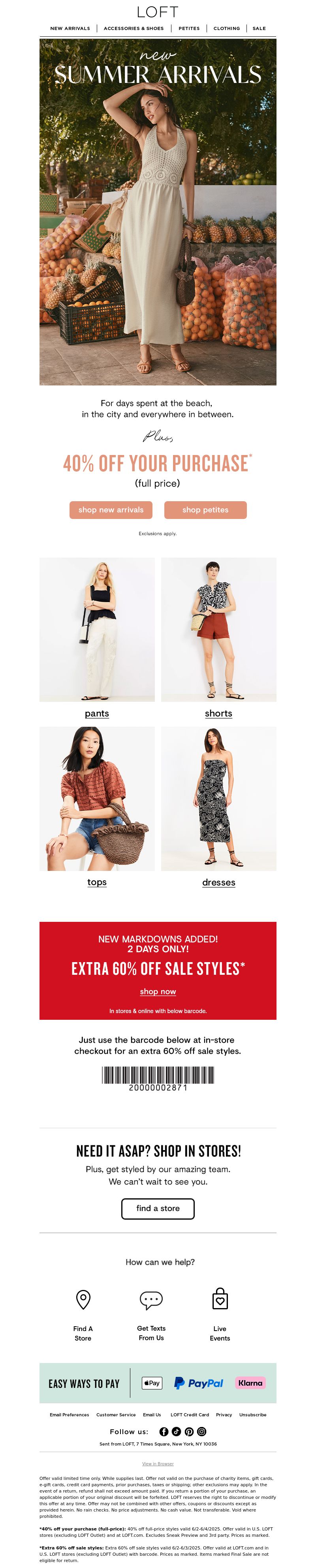Open Get Texts From Us
The height and width of the screenshot is (1568, 316).
[x=151, y=1314]
